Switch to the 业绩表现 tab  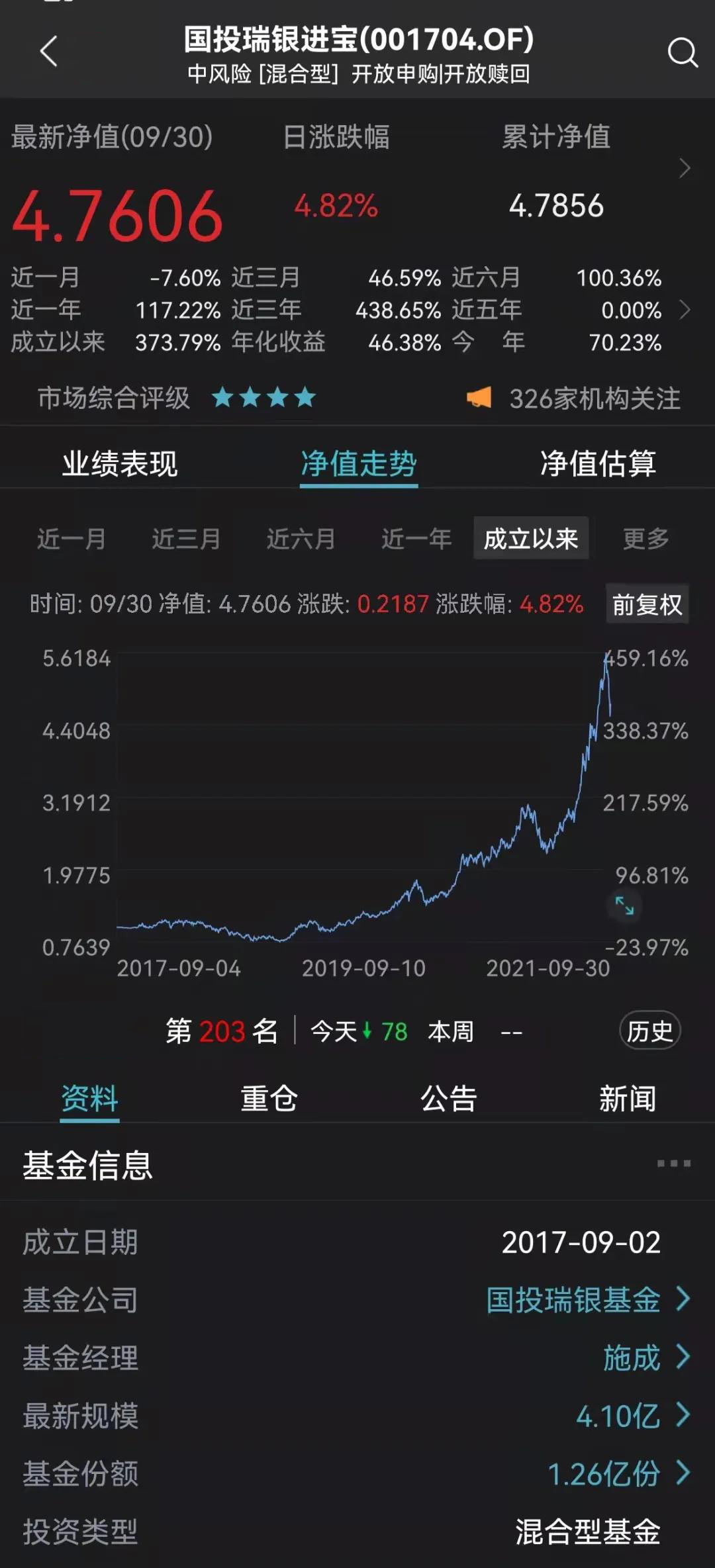[120, 463]
